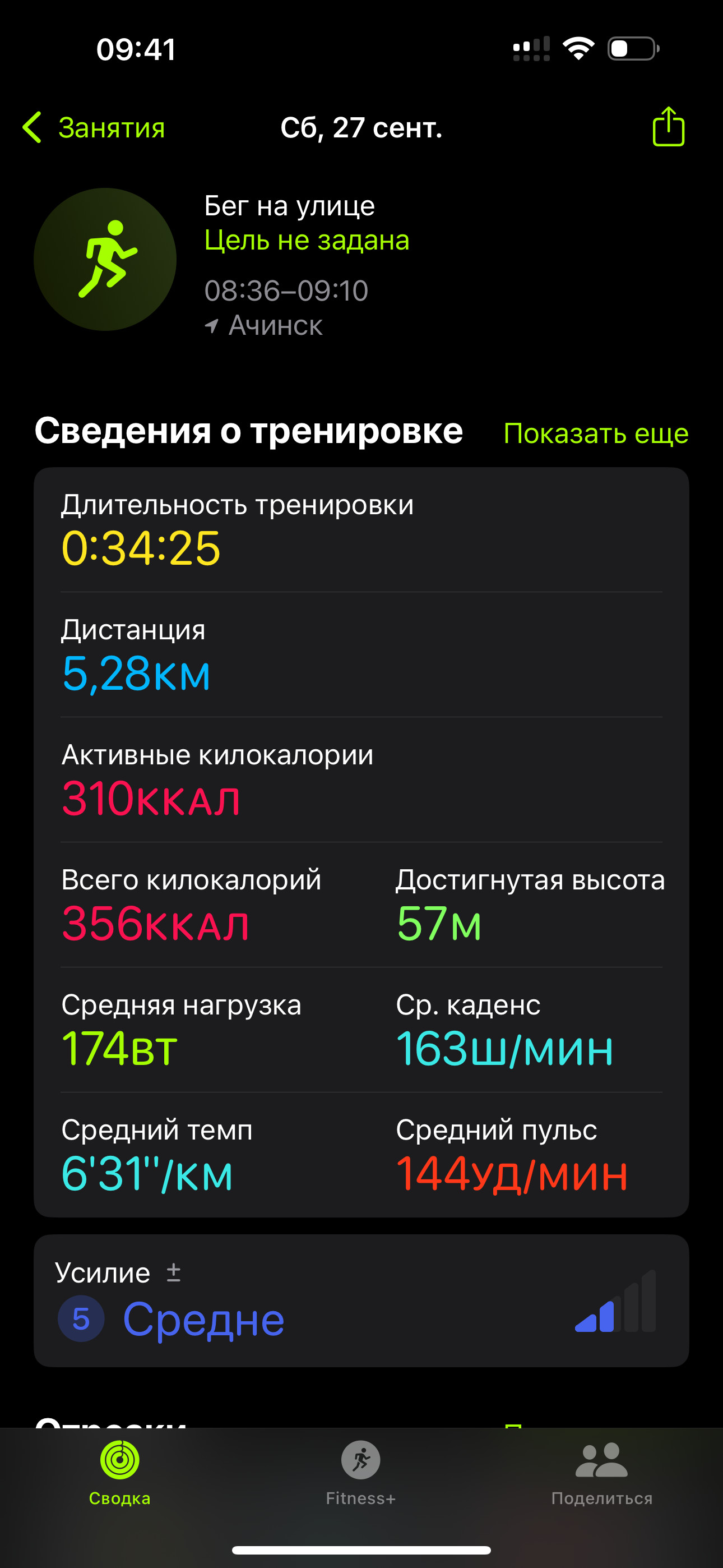Tap Показать еще for workout details
Viewport: 723px width, 1568px height.
(596, 433)
